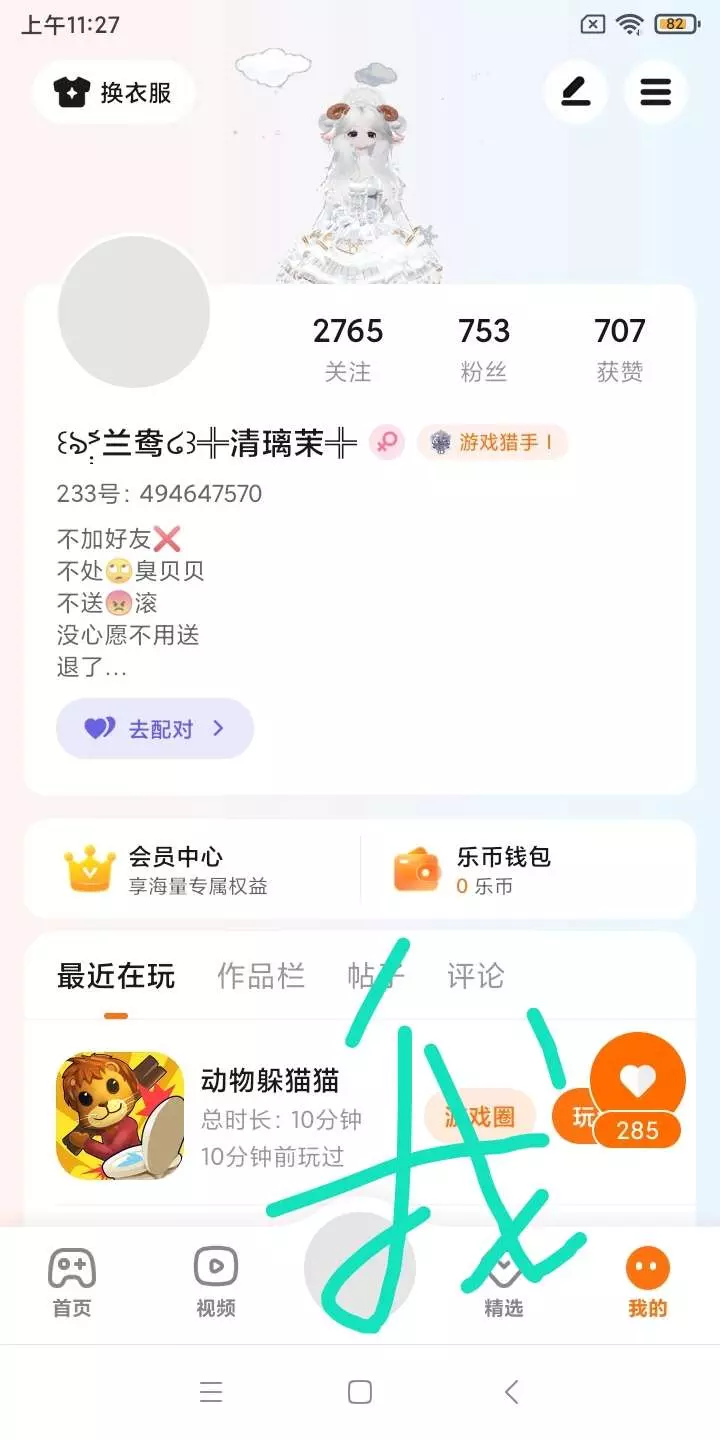Switch to the 评论 tab
The image size is (720, 1440).
(x=476, y=976)
